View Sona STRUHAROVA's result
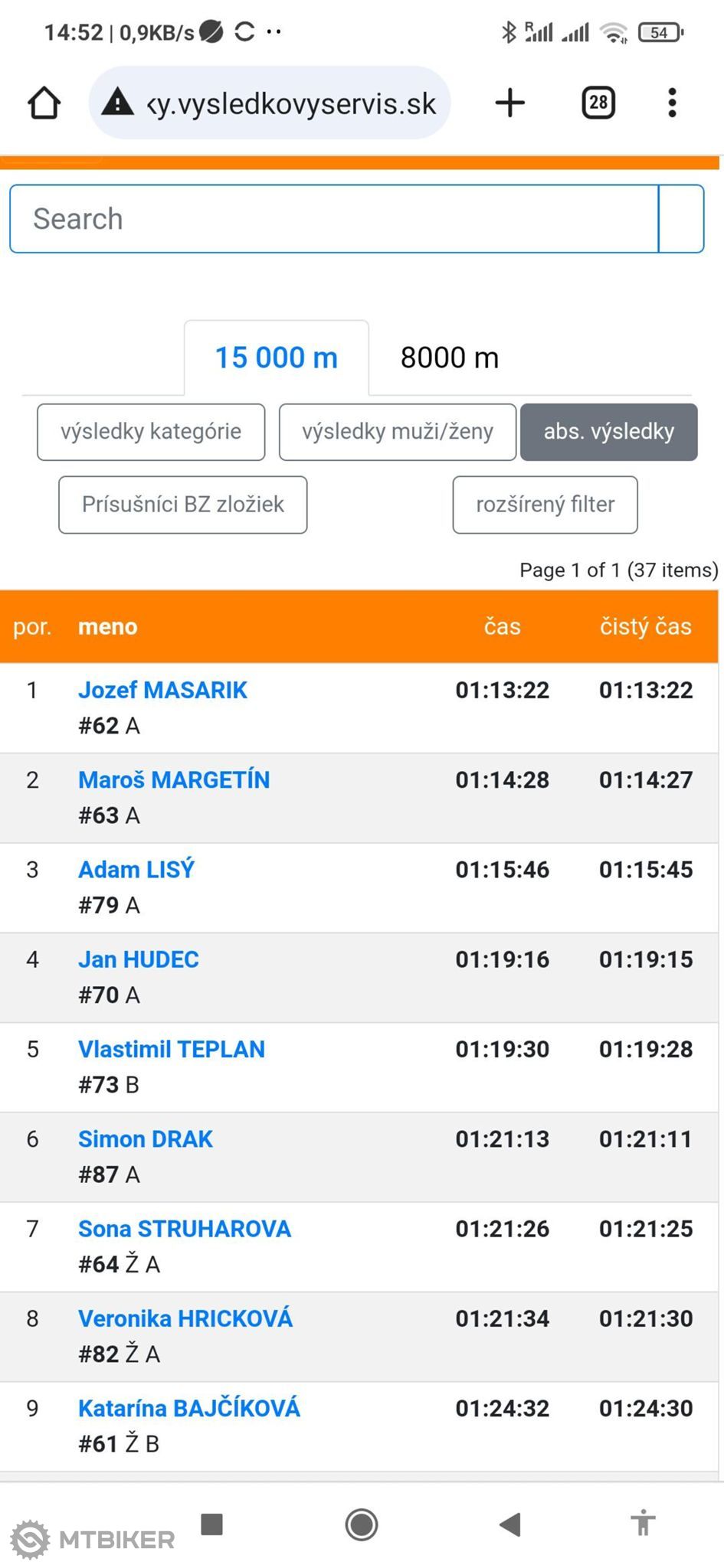 (185, 1229)
